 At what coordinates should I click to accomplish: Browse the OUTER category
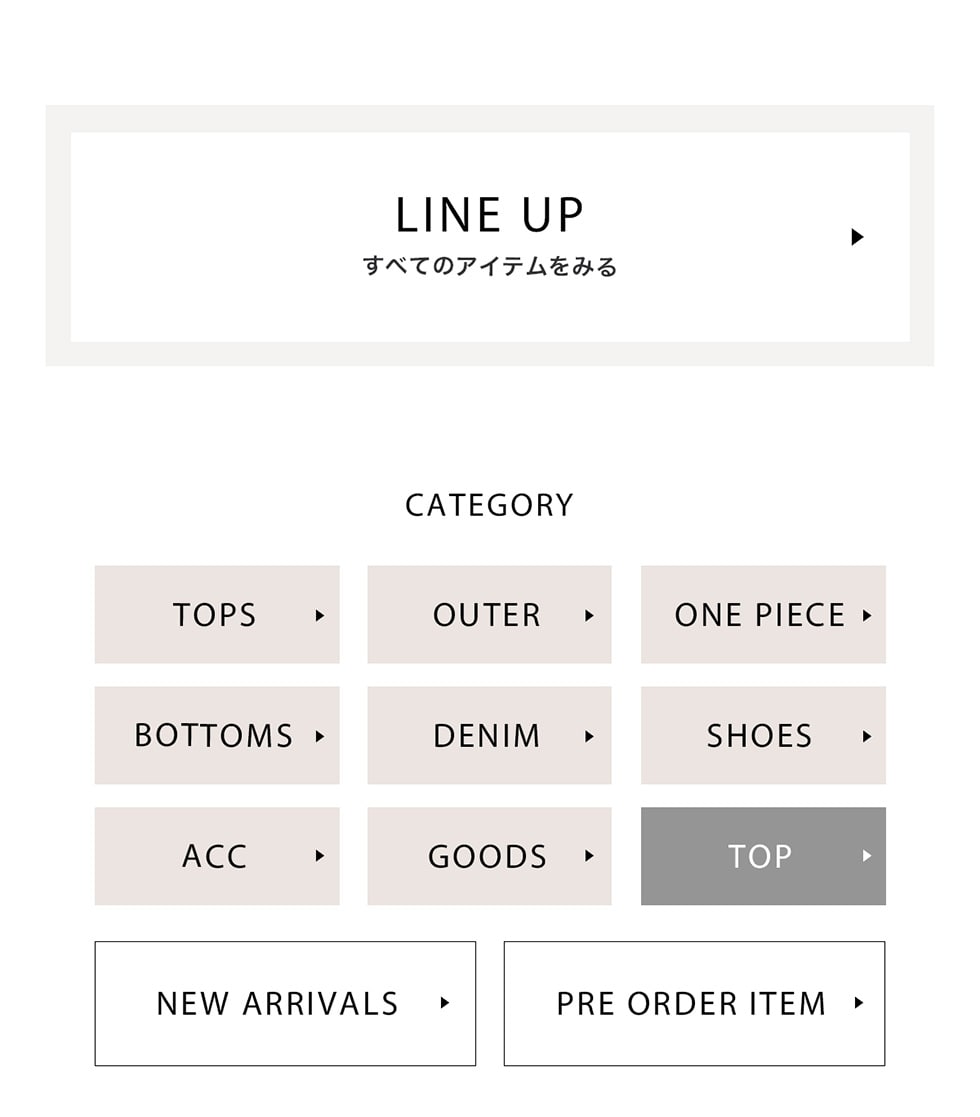tap(489, 615)
